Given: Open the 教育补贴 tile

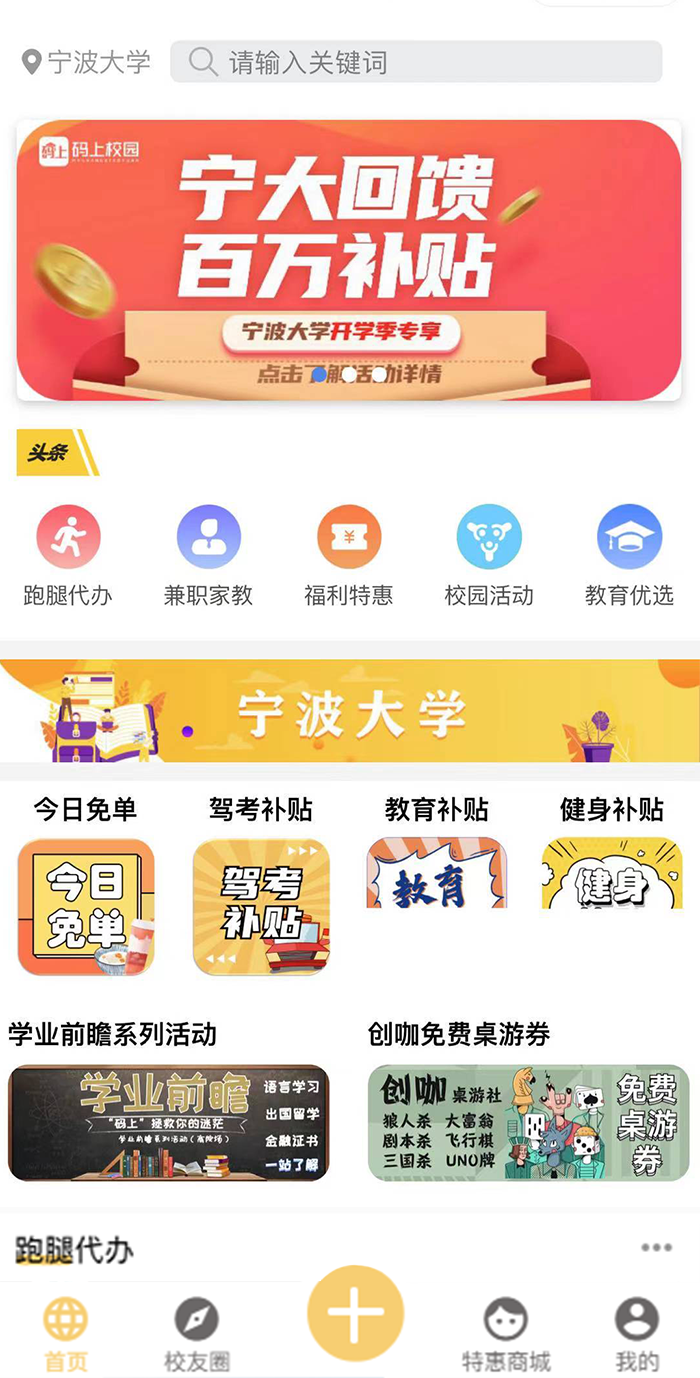Looking at the screenshot, I should point(436,873).
